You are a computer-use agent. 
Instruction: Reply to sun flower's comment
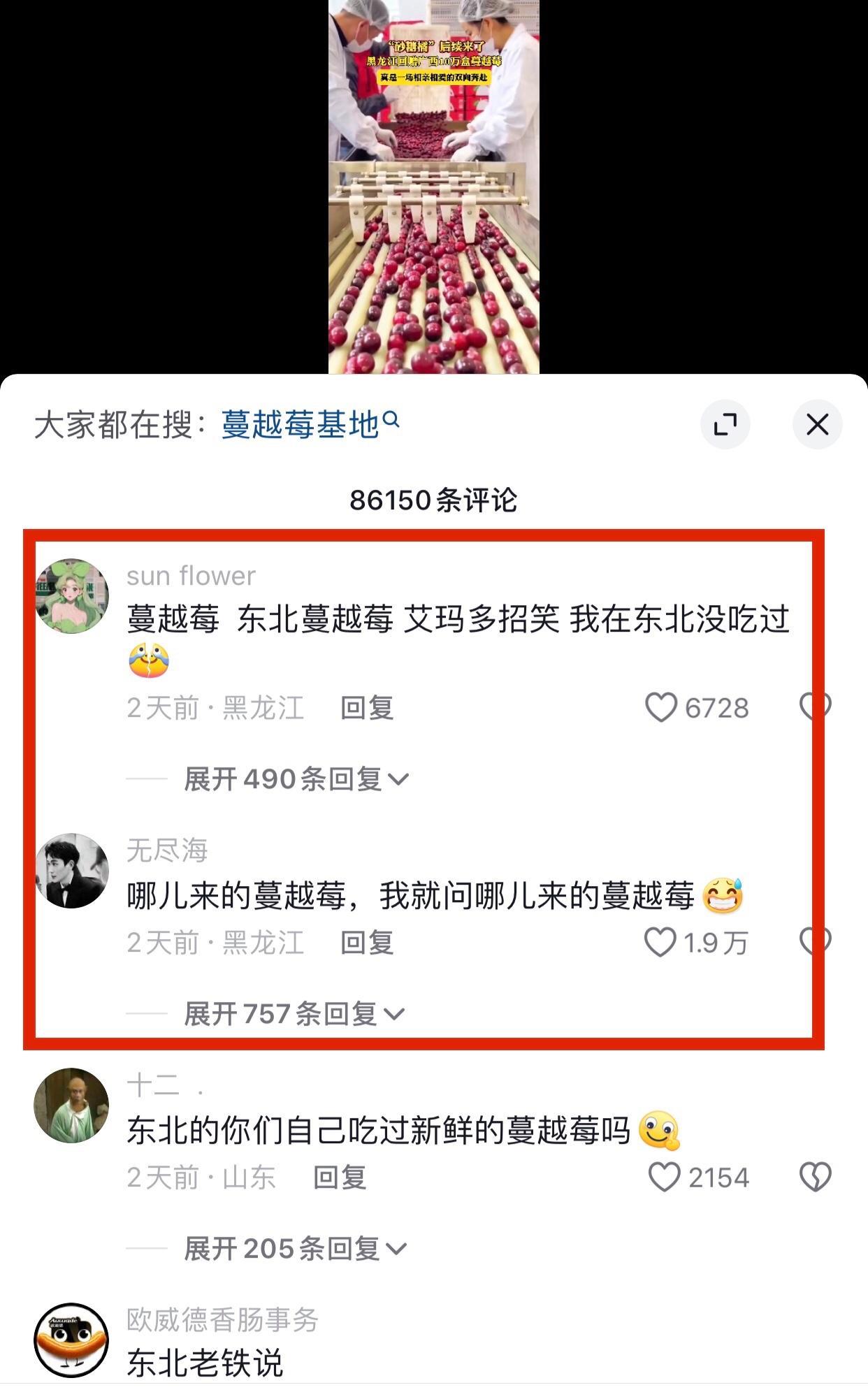tap(367, 708)
